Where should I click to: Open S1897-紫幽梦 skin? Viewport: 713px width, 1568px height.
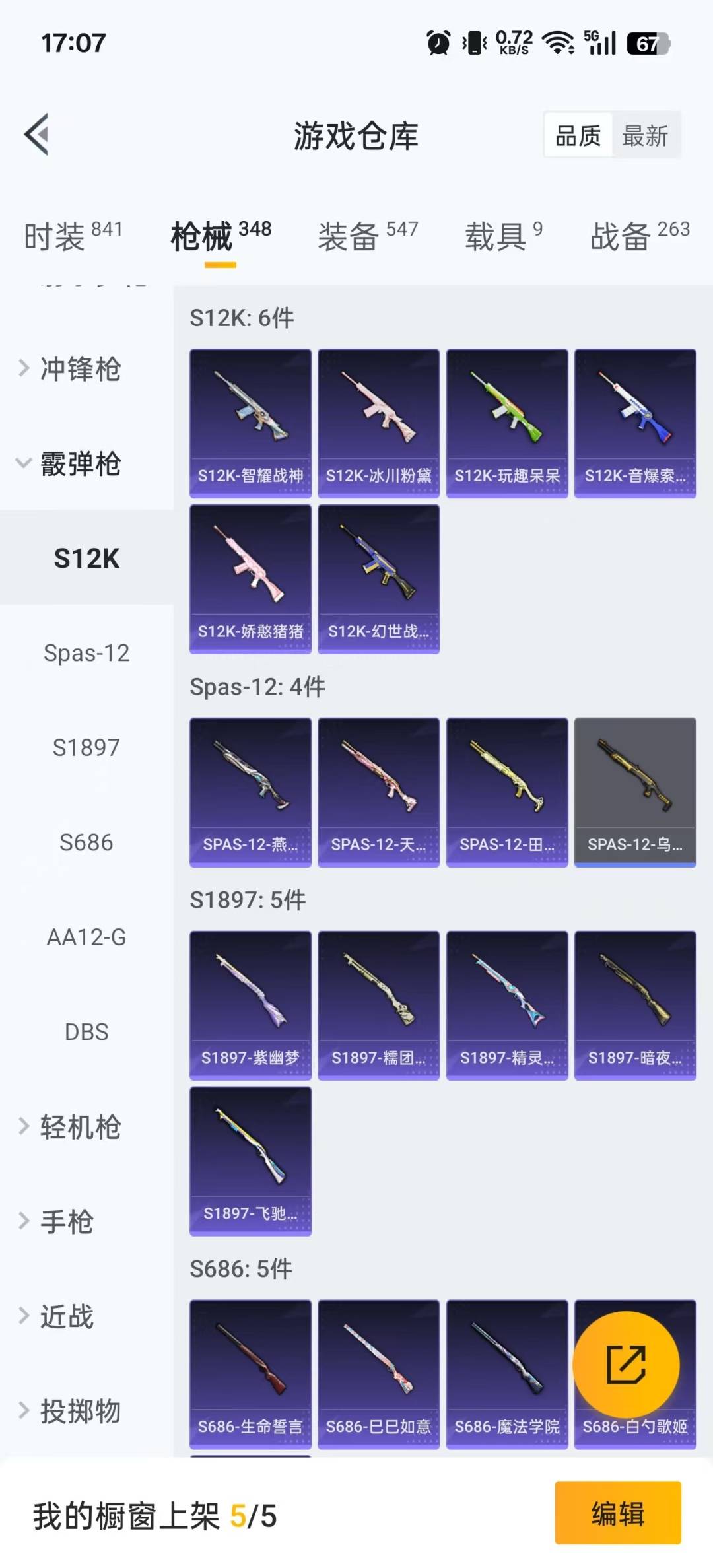click(x=250, y=1005)
